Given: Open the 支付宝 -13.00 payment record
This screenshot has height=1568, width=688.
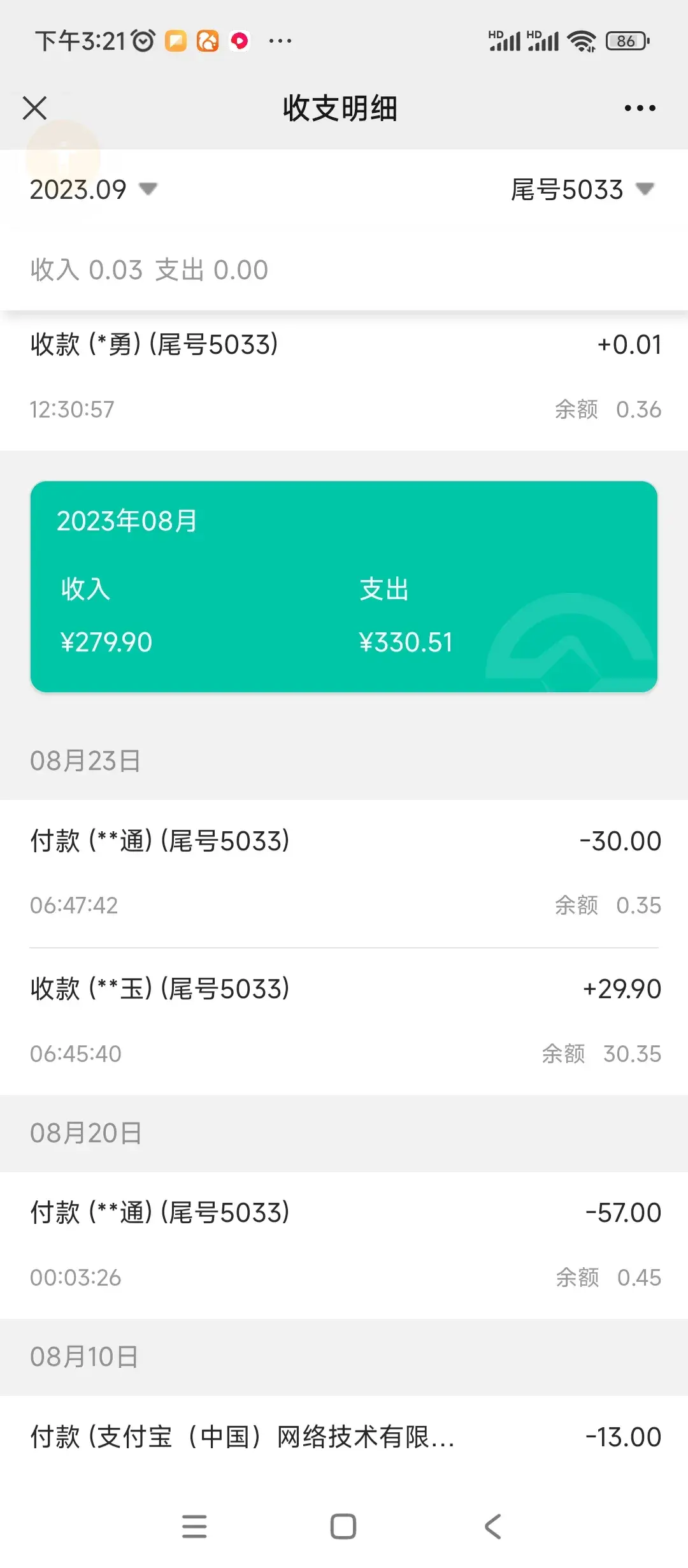Looking at the screenshot, I should click(344, 1437).
